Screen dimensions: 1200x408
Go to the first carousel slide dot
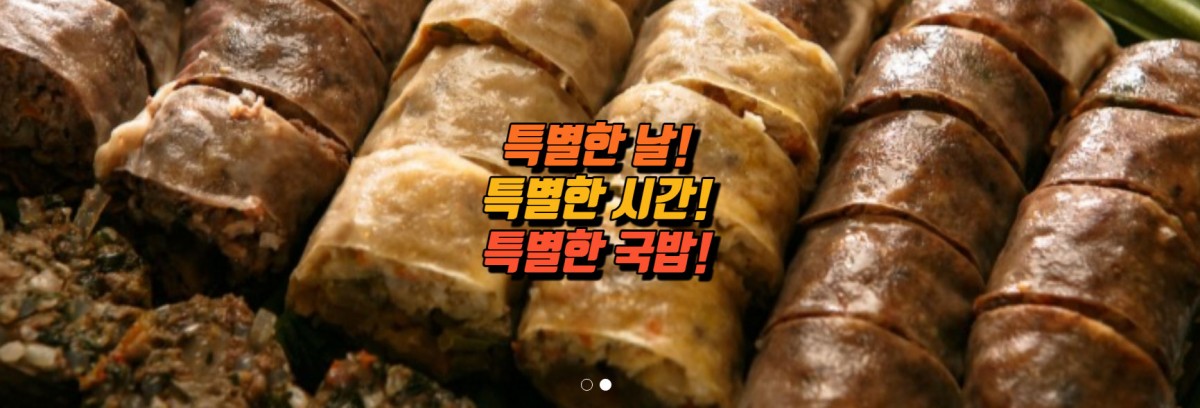pyautogui.click(x=587, y=384)
